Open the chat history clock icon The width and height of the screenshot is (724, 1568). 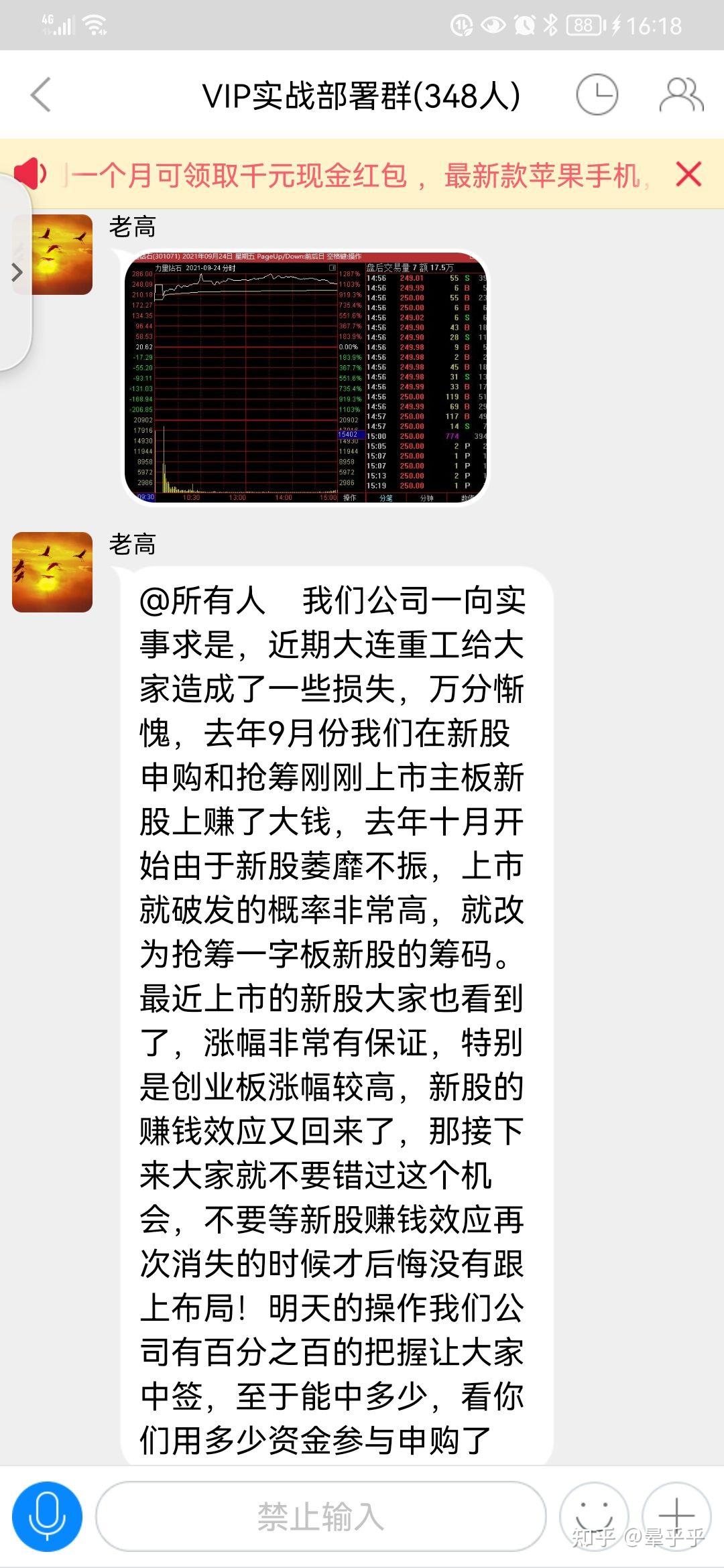tap(597, 94)
